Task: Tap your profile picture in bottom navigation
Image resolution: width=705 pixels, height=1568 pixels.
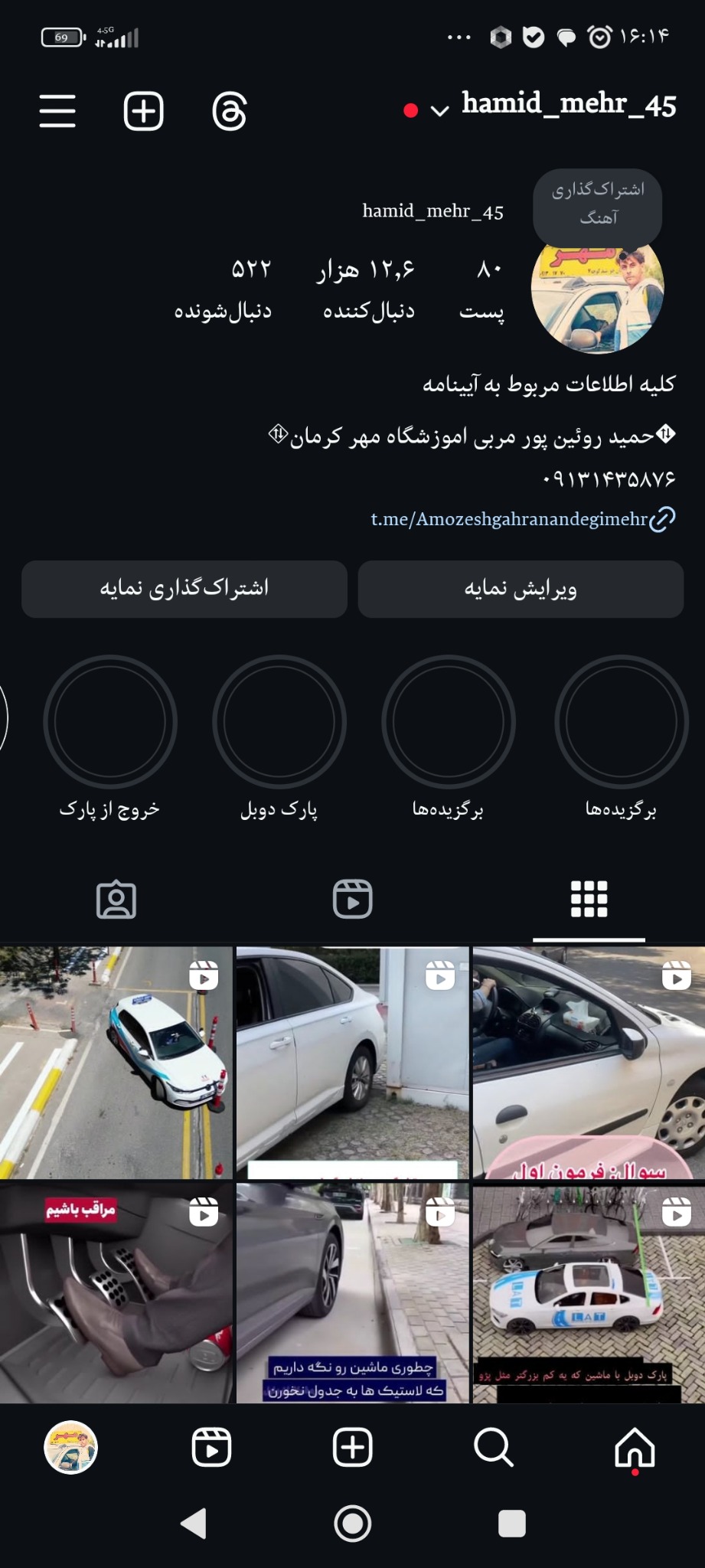Action: [70, 1445]
